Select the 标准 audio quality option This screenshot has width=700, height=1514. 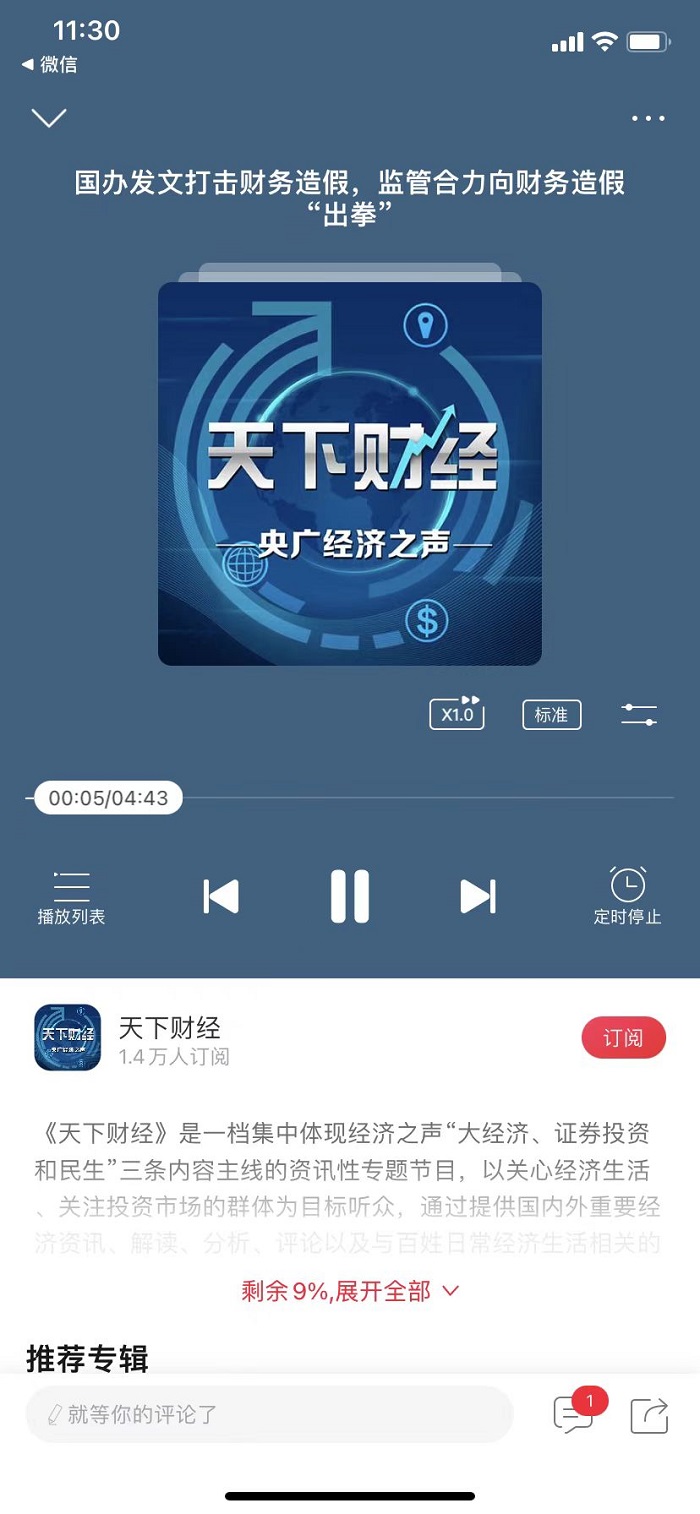[551, 715]
